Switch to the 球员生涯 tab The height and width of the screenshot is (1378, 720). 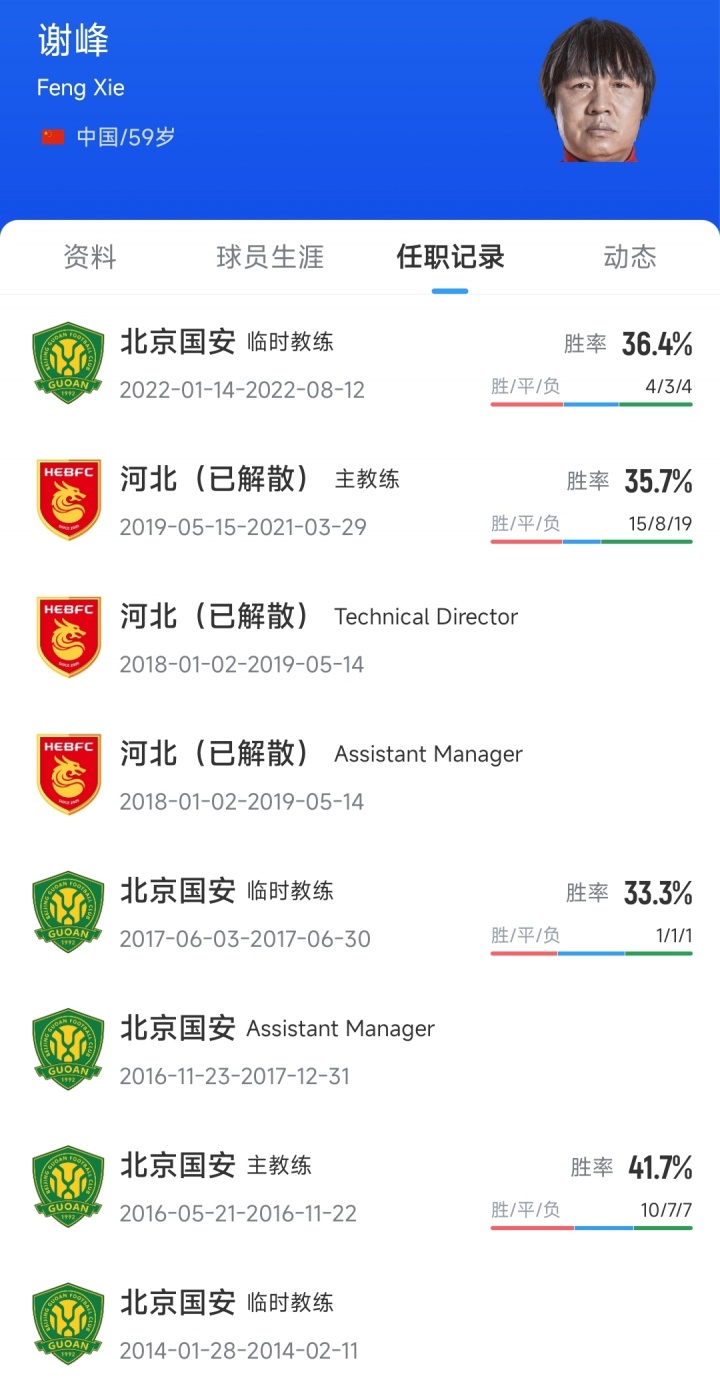pyautogui.click(x=270, y=257)
